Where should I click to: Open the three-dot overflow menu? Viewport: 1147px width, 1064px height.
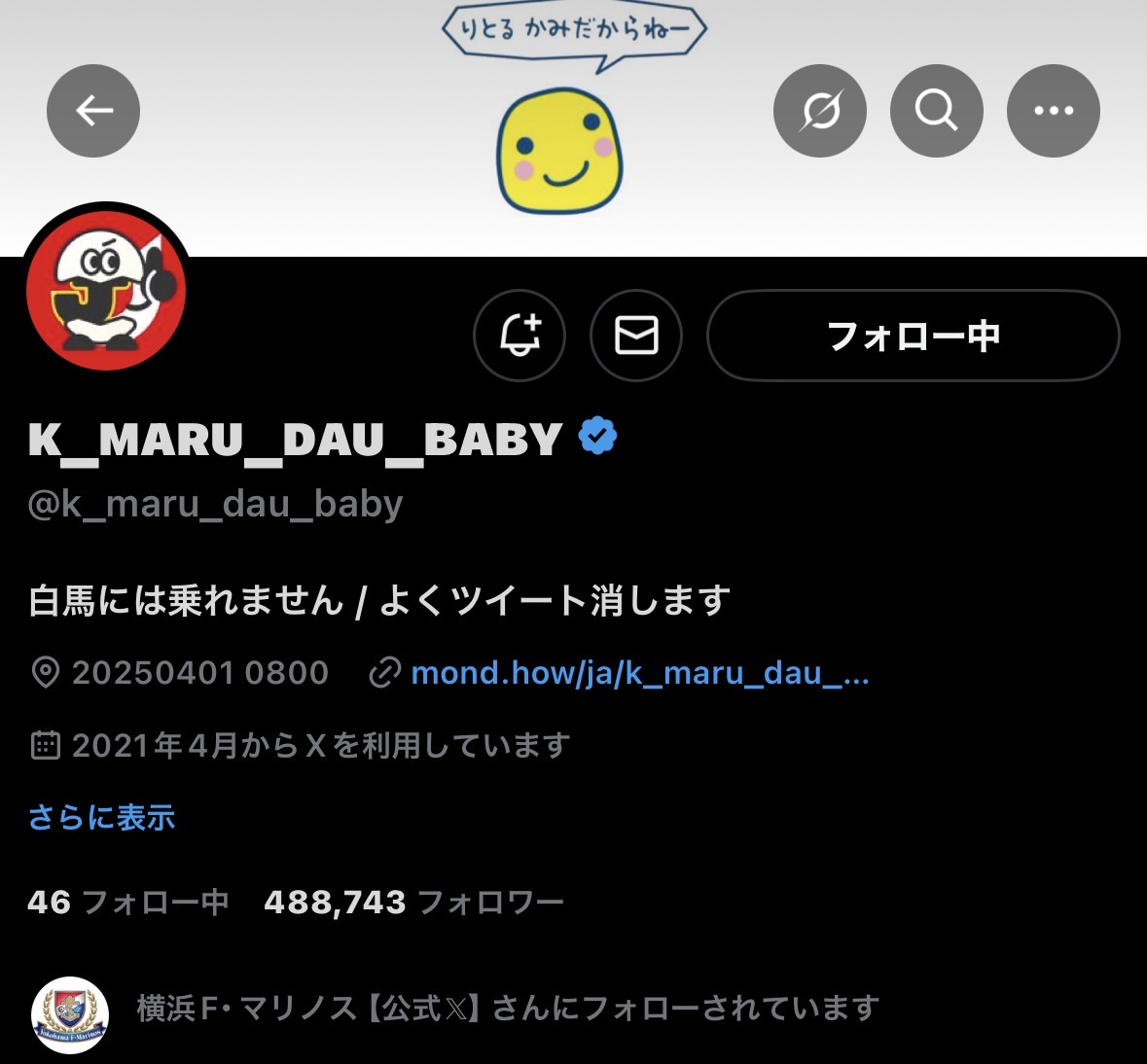point(1053,111)
